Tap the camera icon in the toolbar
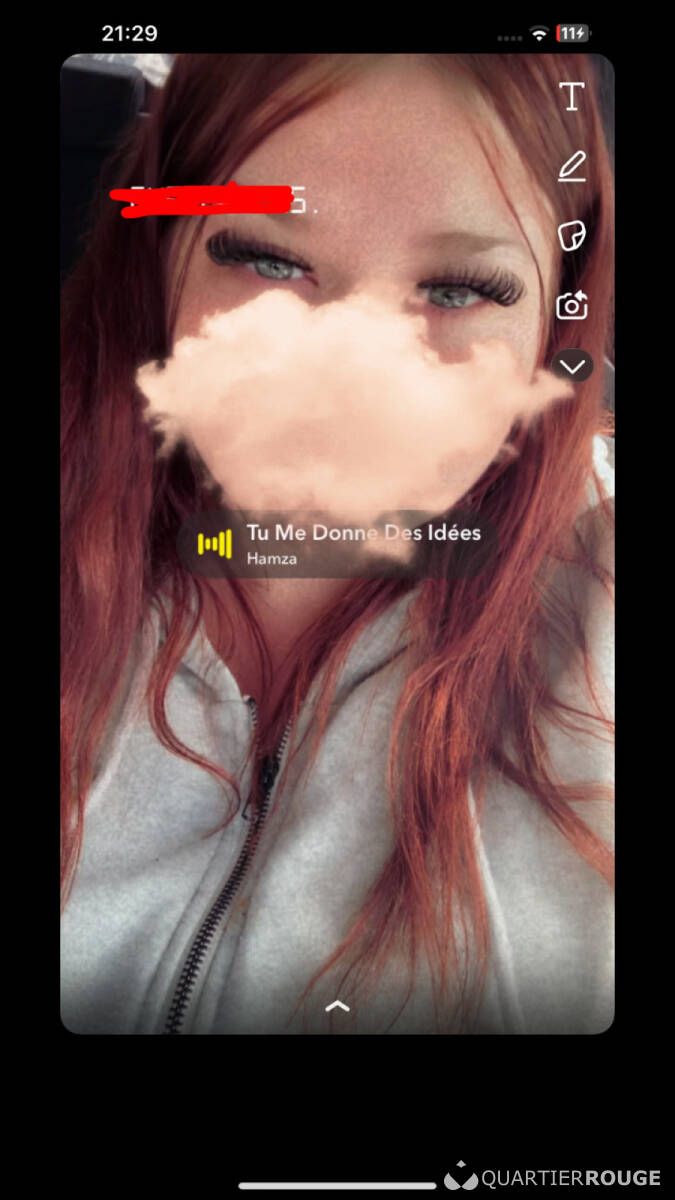 pos(571,306)
